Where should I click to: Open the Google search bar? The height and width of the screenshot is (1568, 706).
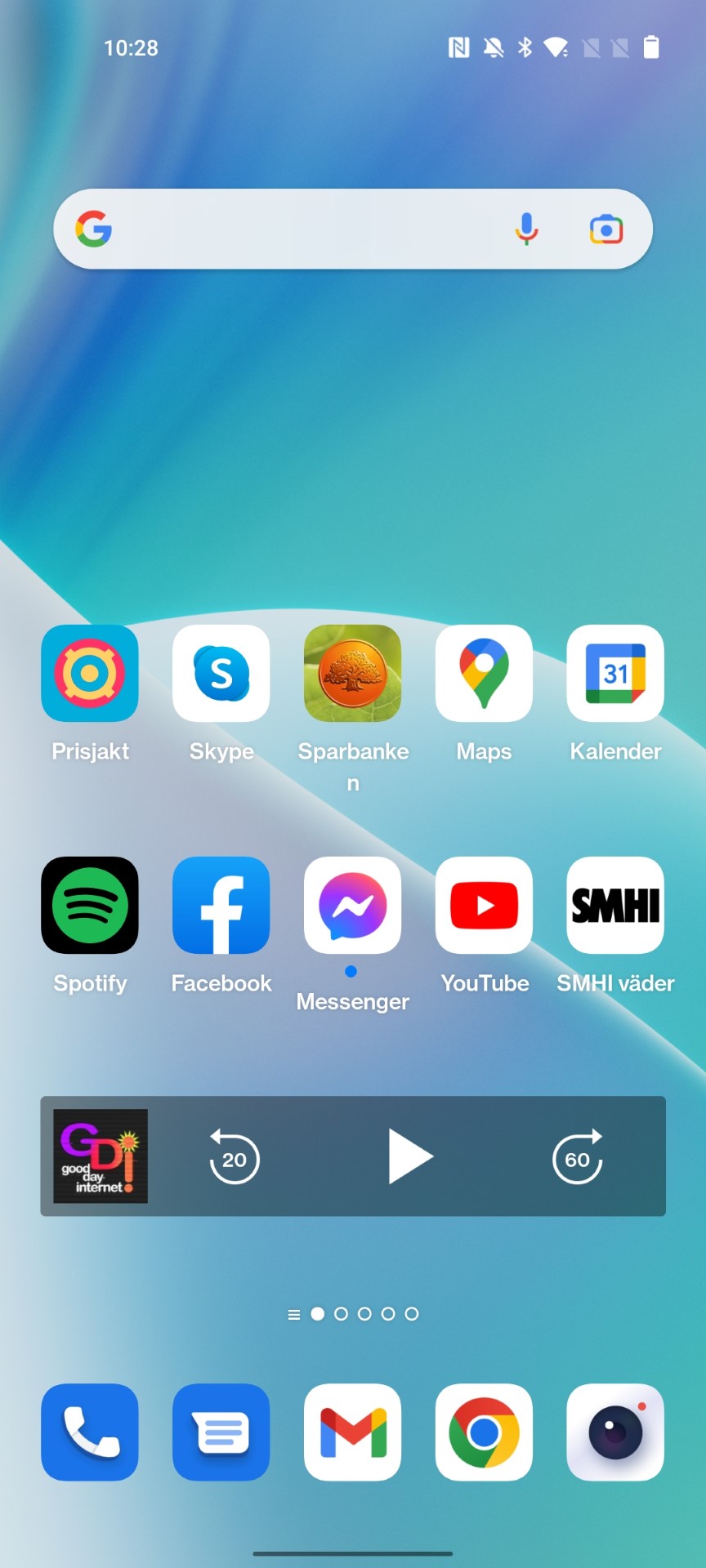[x=311, y=229]
